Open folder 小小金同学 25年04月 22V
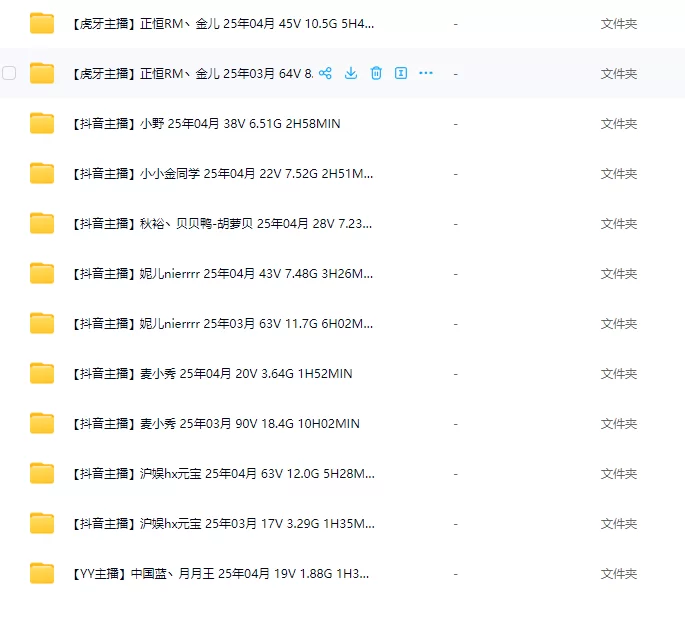This screenshot has width=685, height=621. [223, 173]
